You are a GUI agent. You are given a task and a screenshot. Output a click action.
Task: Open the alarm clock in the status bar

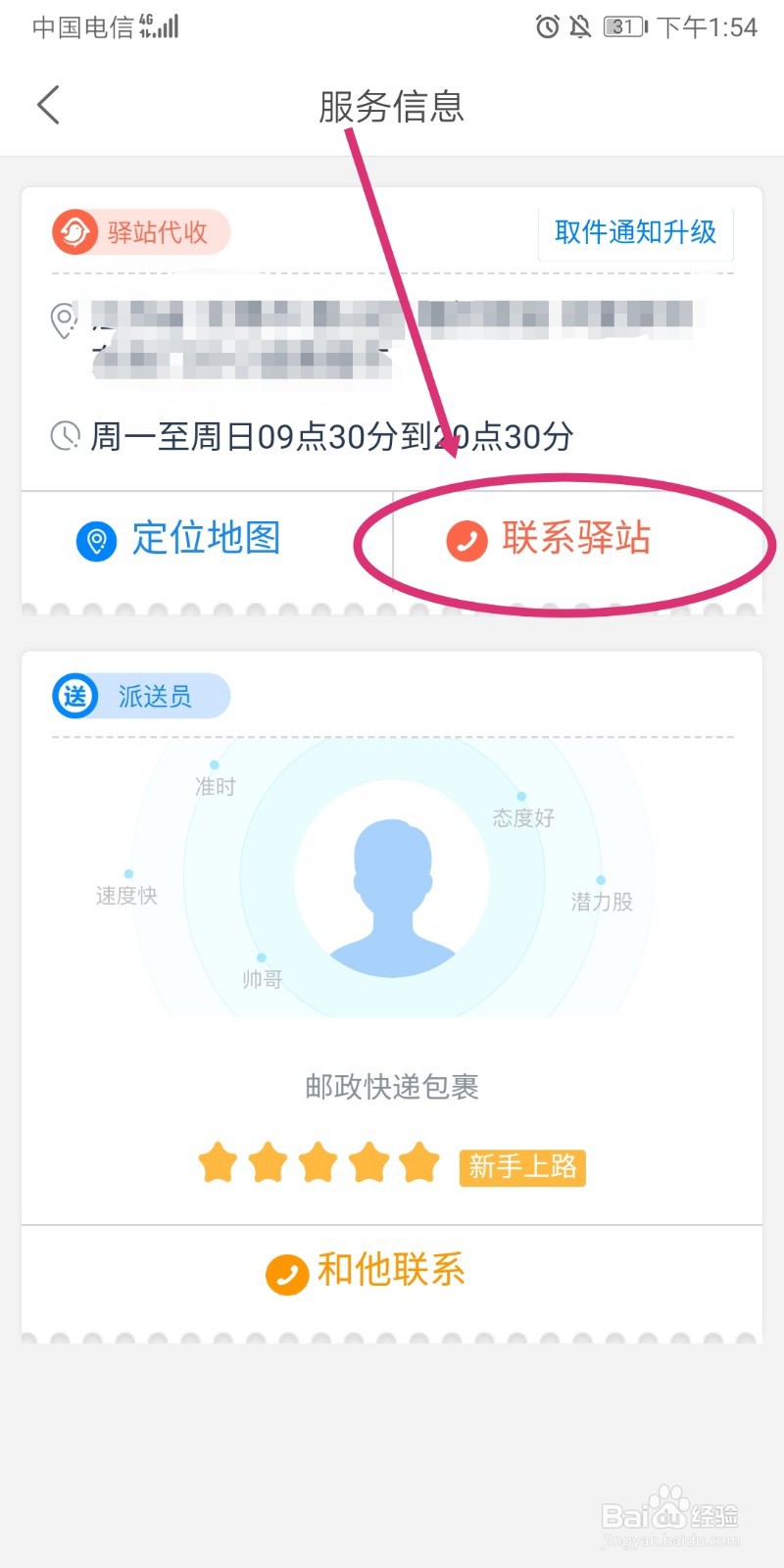coord(548,27)
